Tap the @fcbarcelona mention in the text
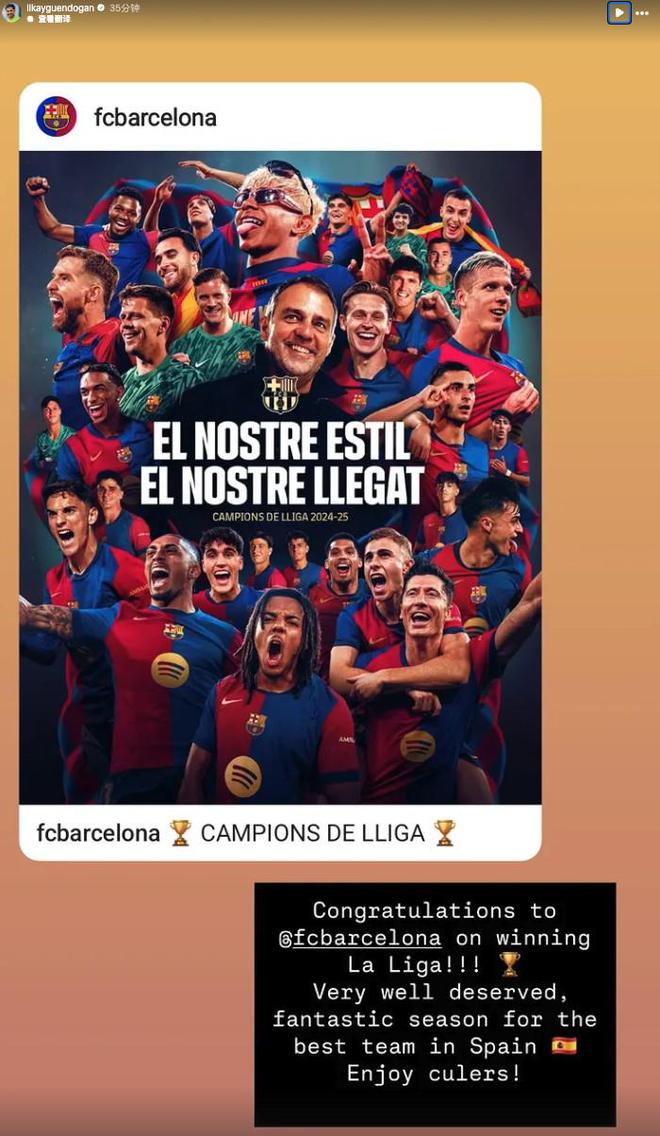The height and width of the screenshot is (1136, 660). (x=360, y=938)
